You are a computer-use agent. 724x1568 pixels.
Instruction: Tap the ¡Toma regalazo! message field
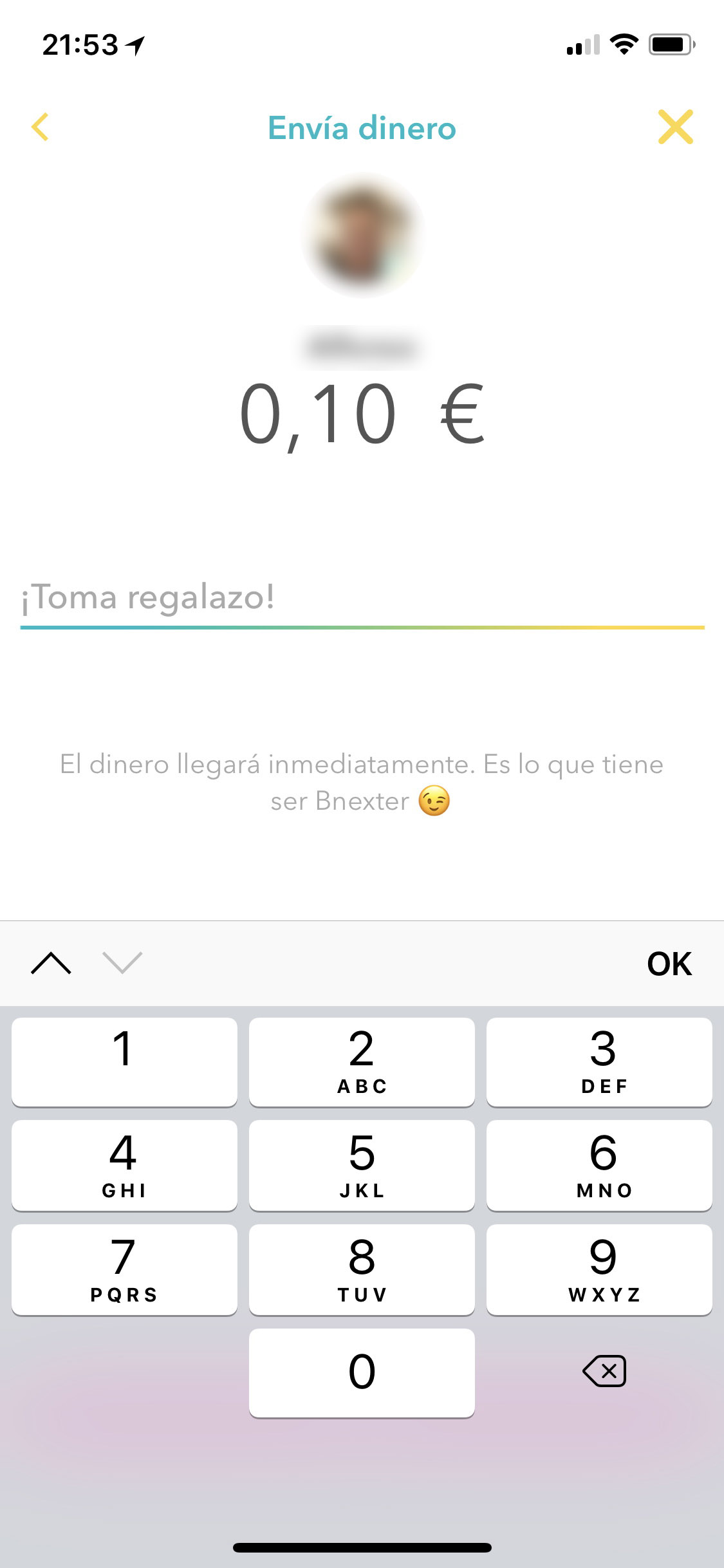(362, 597)
